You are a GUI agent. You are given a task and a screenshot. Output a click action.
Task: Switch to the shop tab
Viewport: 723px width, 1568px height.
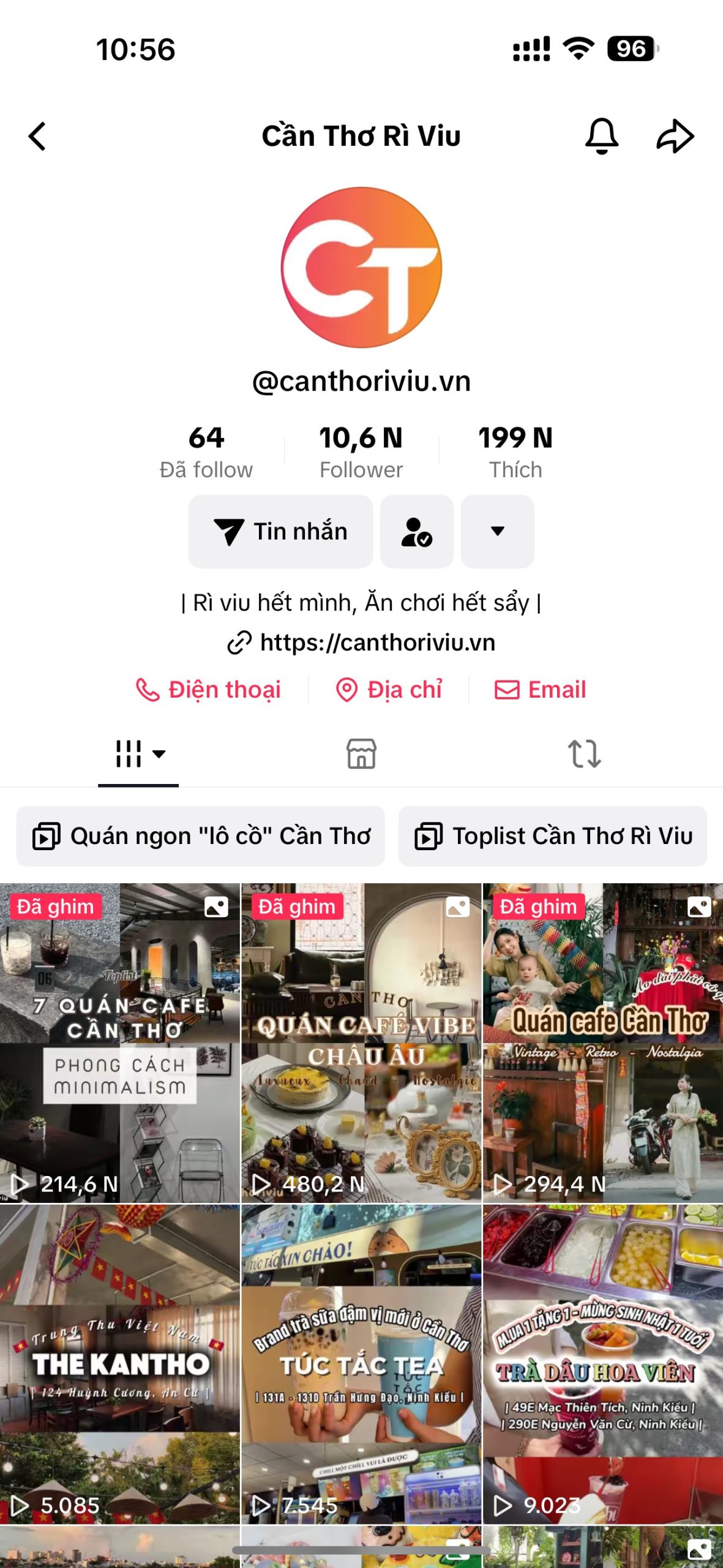361,753
